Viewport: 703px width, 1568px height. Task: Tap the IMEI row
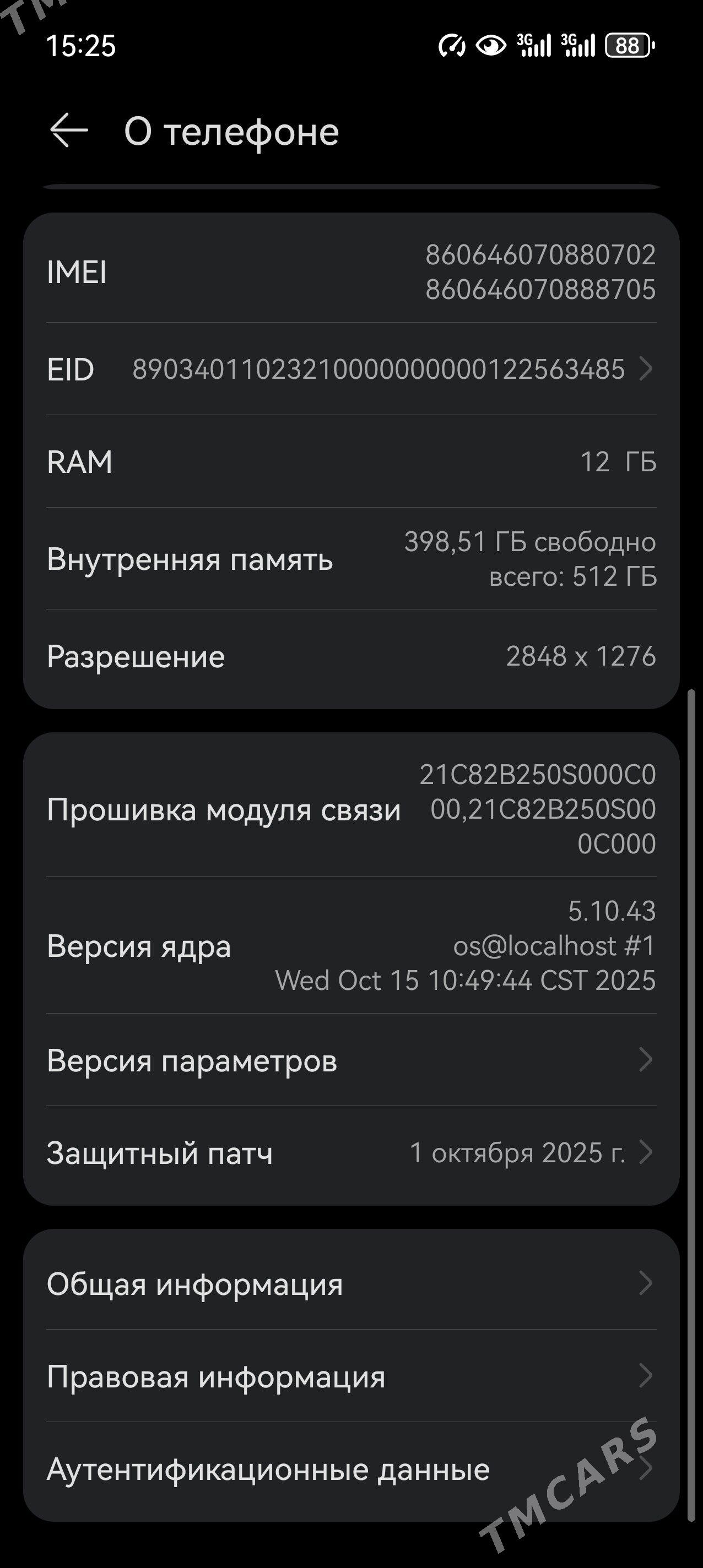(351, 273)
